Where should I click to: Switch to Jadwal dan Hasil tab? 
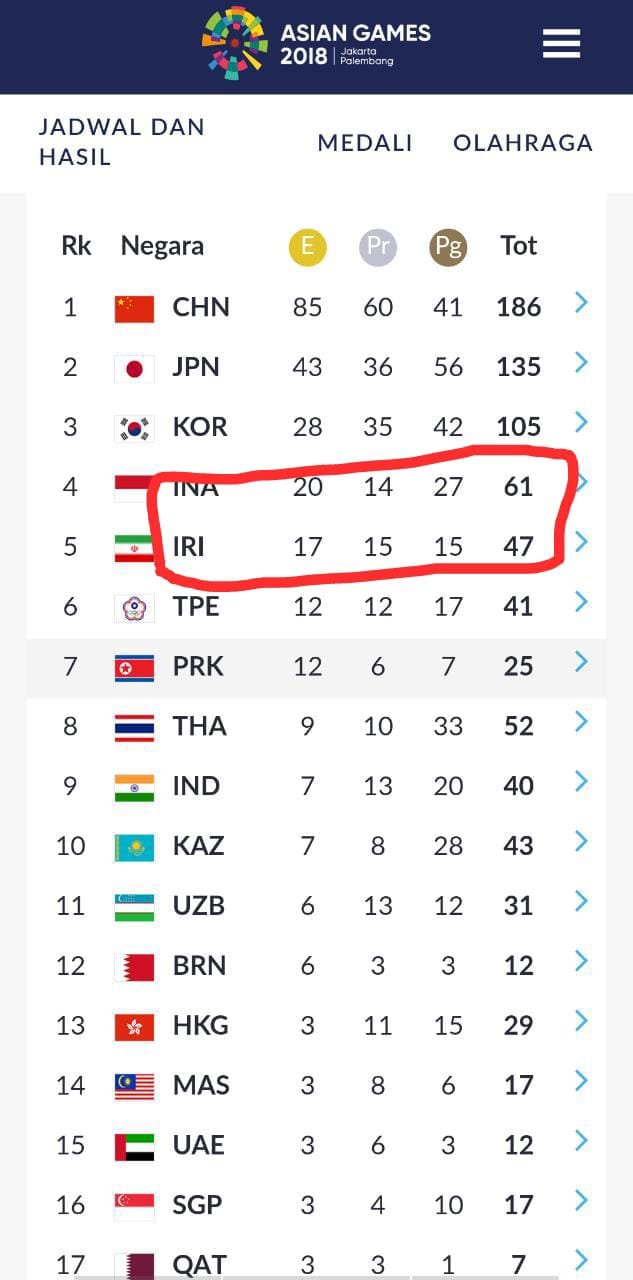(x=121, y=142)
